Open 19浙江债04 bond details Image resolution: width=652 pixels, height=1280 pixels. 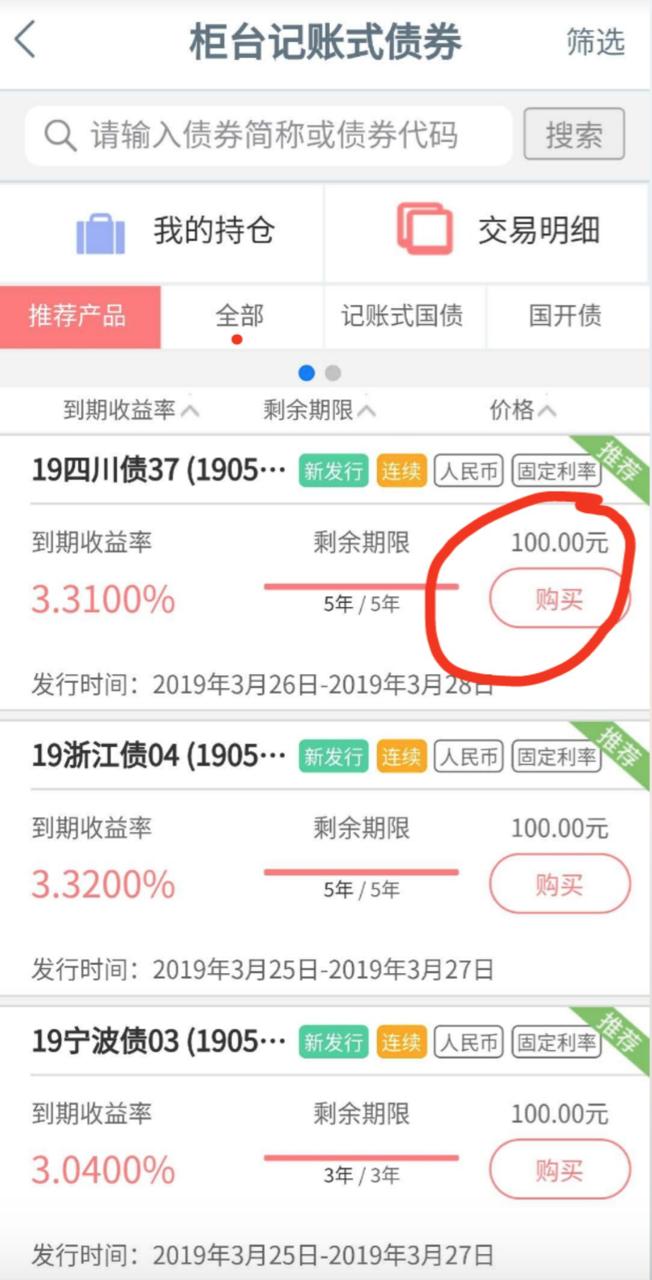[160, 756]
